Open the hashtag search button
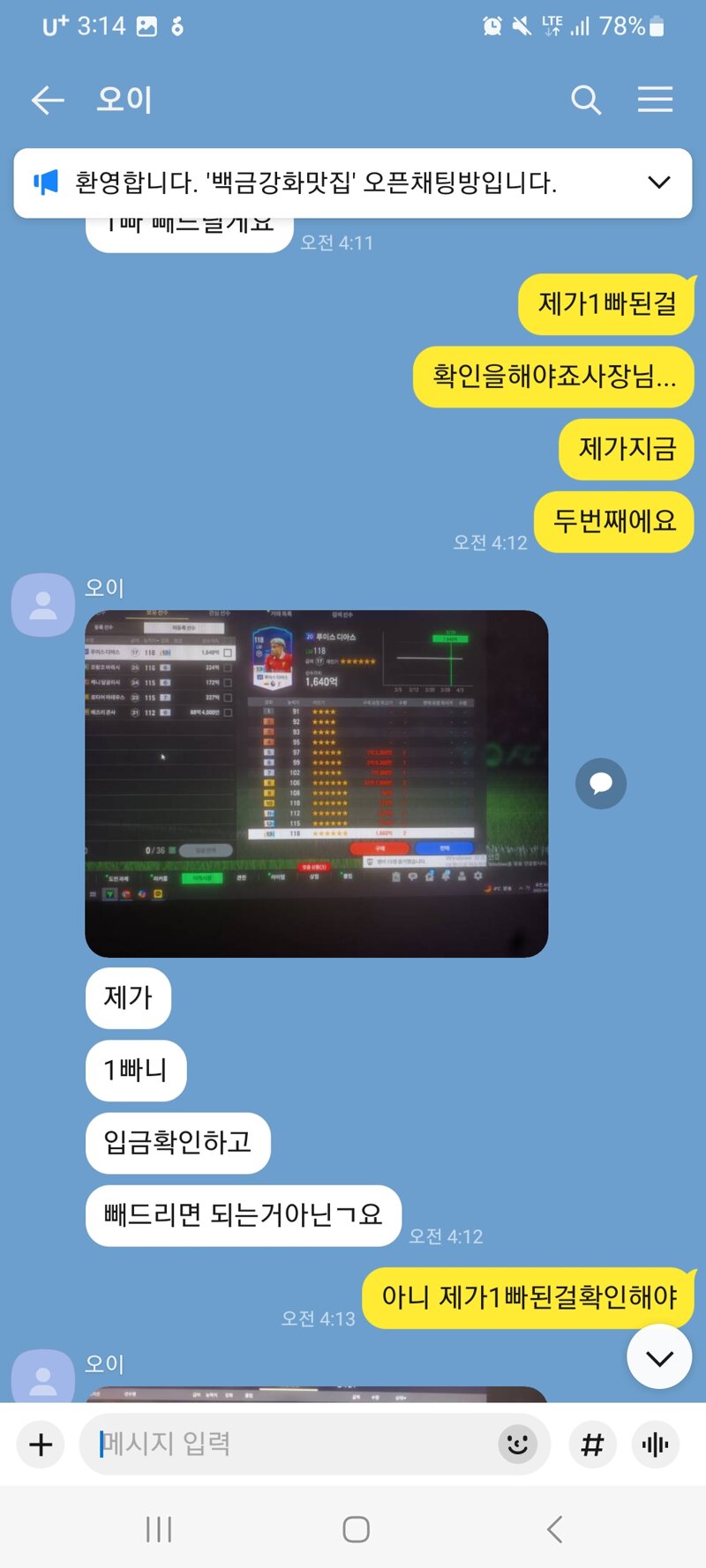Viewport: 706px width, 1568px height. point(592,1445)
